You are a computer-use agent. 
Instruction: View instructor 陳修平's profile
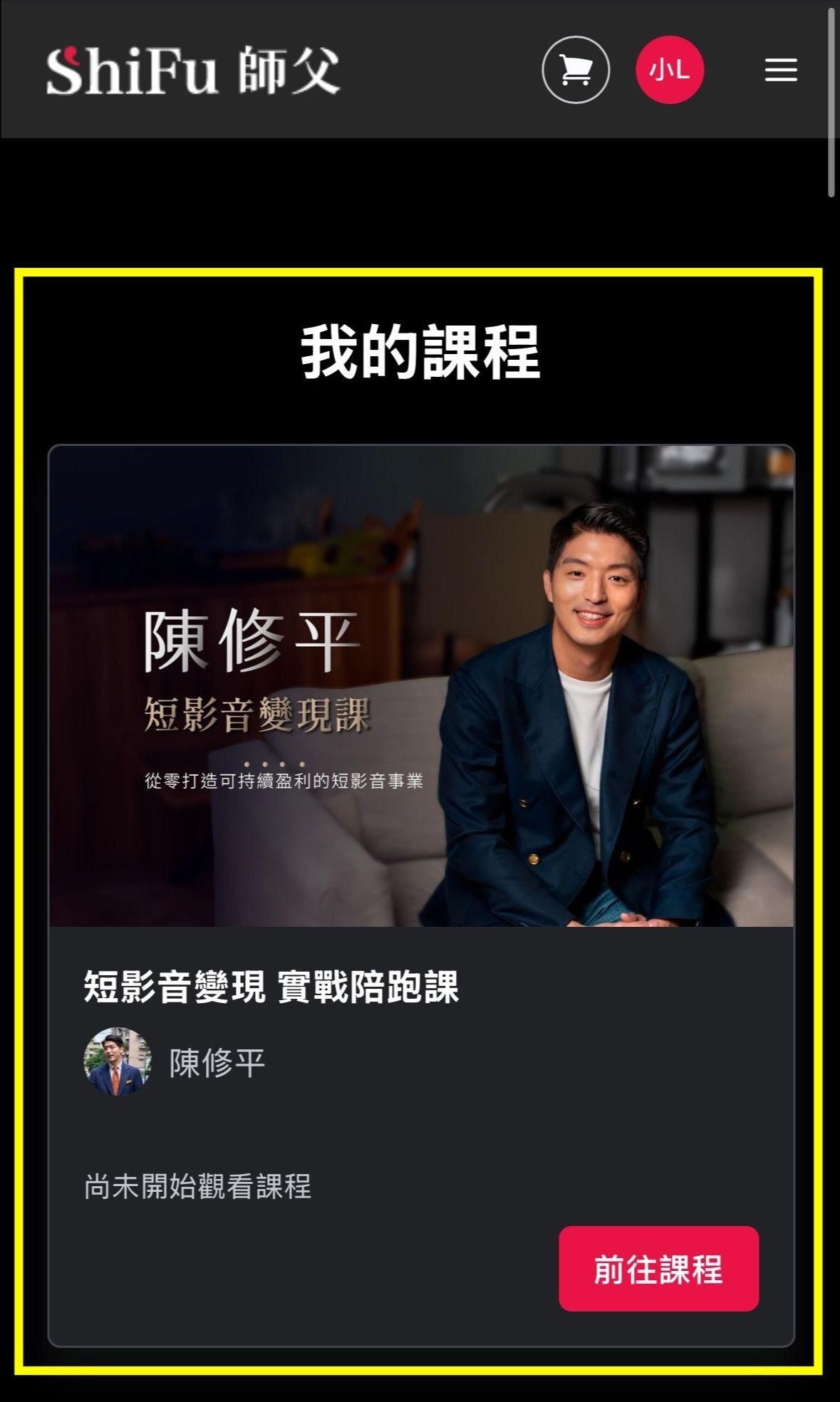click(x=175, y=1061)
